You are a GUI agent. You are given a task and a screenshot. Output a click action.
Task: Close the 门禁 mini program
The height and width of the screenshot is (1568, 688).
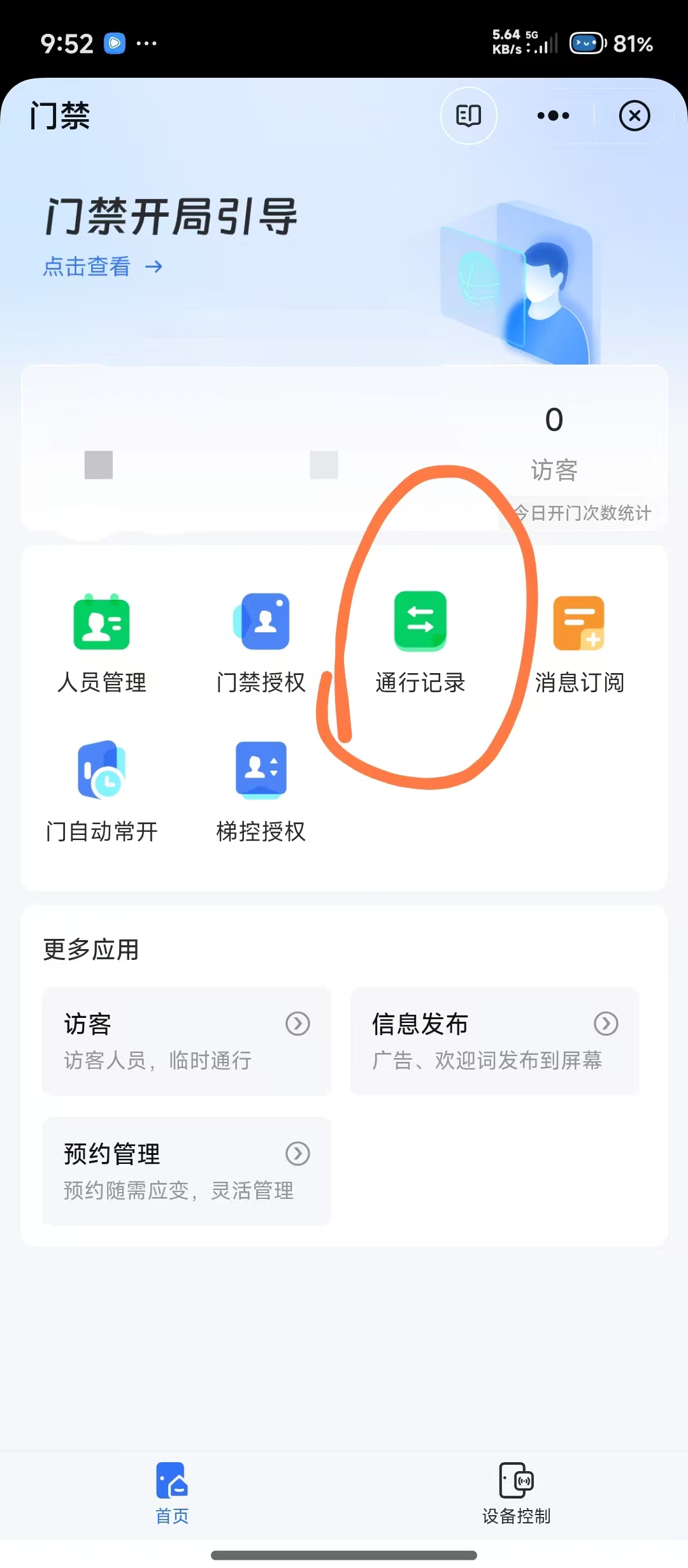(634, 115)
